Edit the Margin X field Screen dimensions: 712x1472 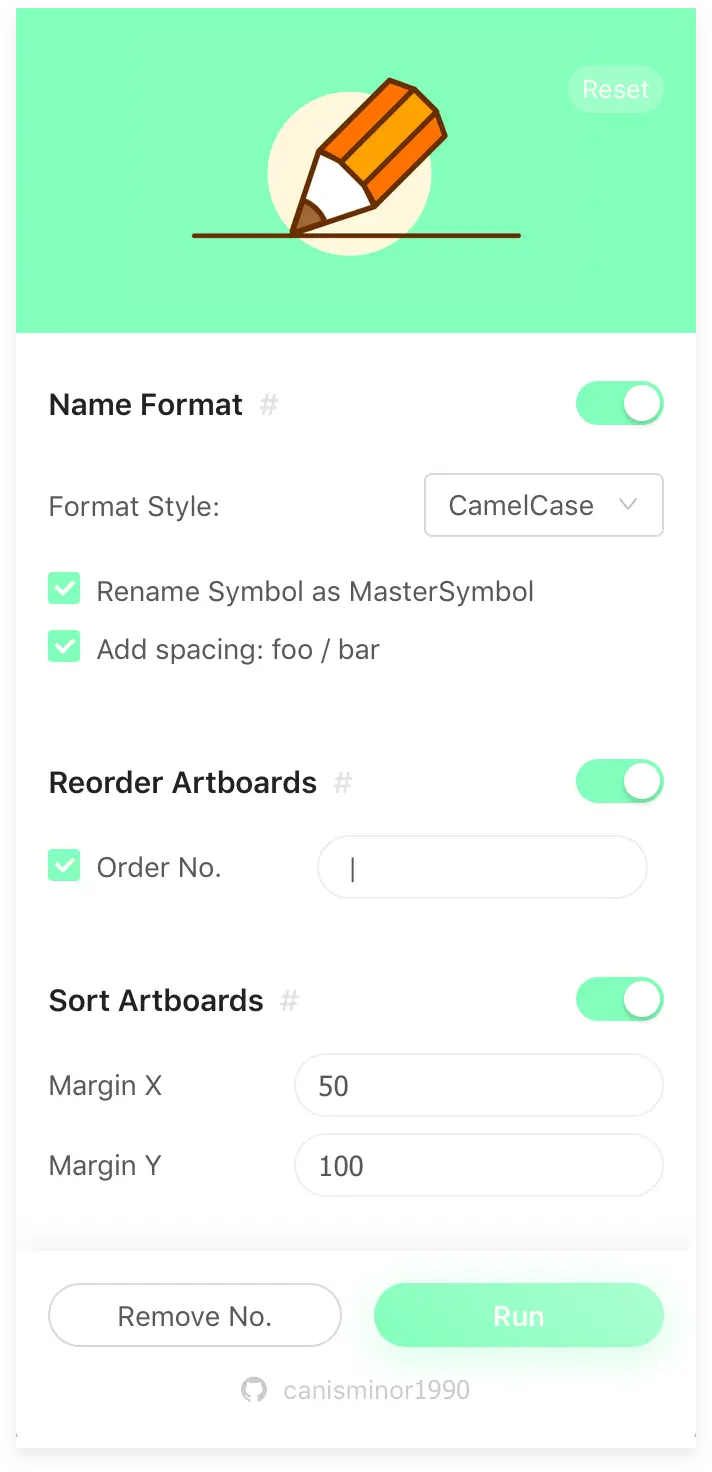coord(478,1086)
